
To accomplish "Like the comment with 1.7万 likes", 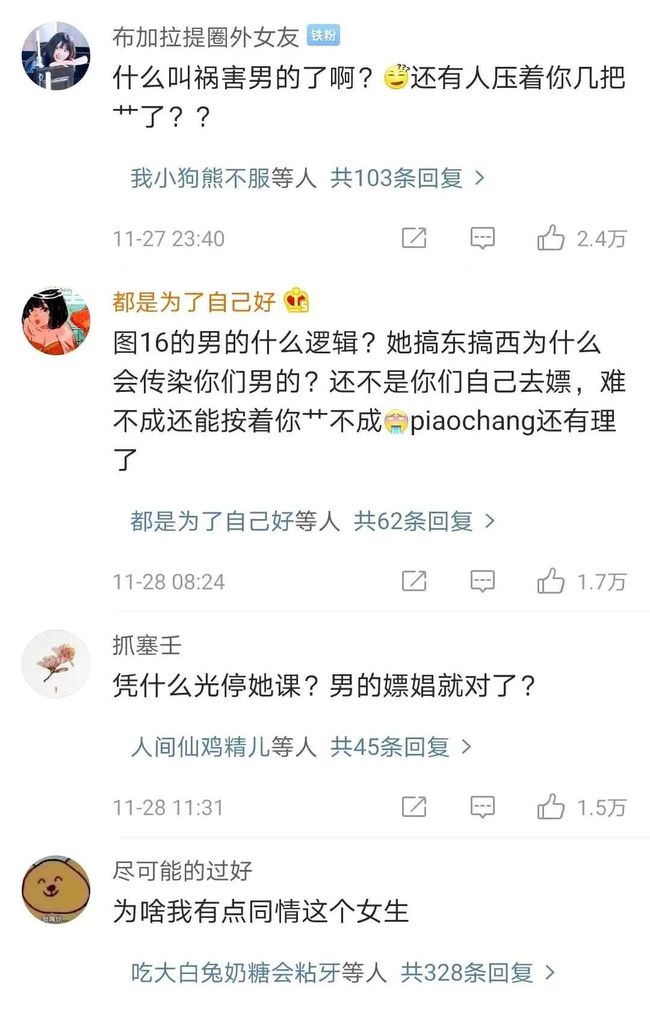I will tap(551, 581).
